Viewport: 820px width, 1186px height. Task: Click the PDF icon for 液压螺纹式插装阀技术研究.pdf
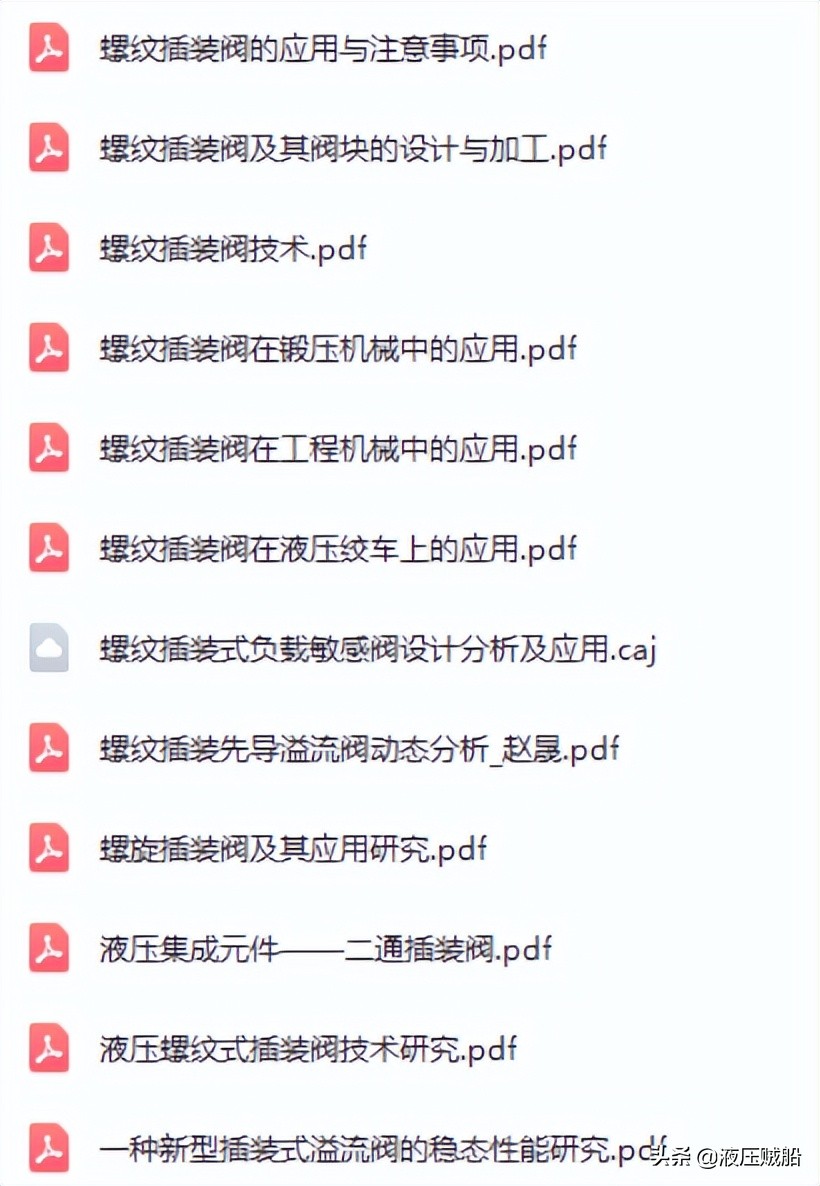47,1049
